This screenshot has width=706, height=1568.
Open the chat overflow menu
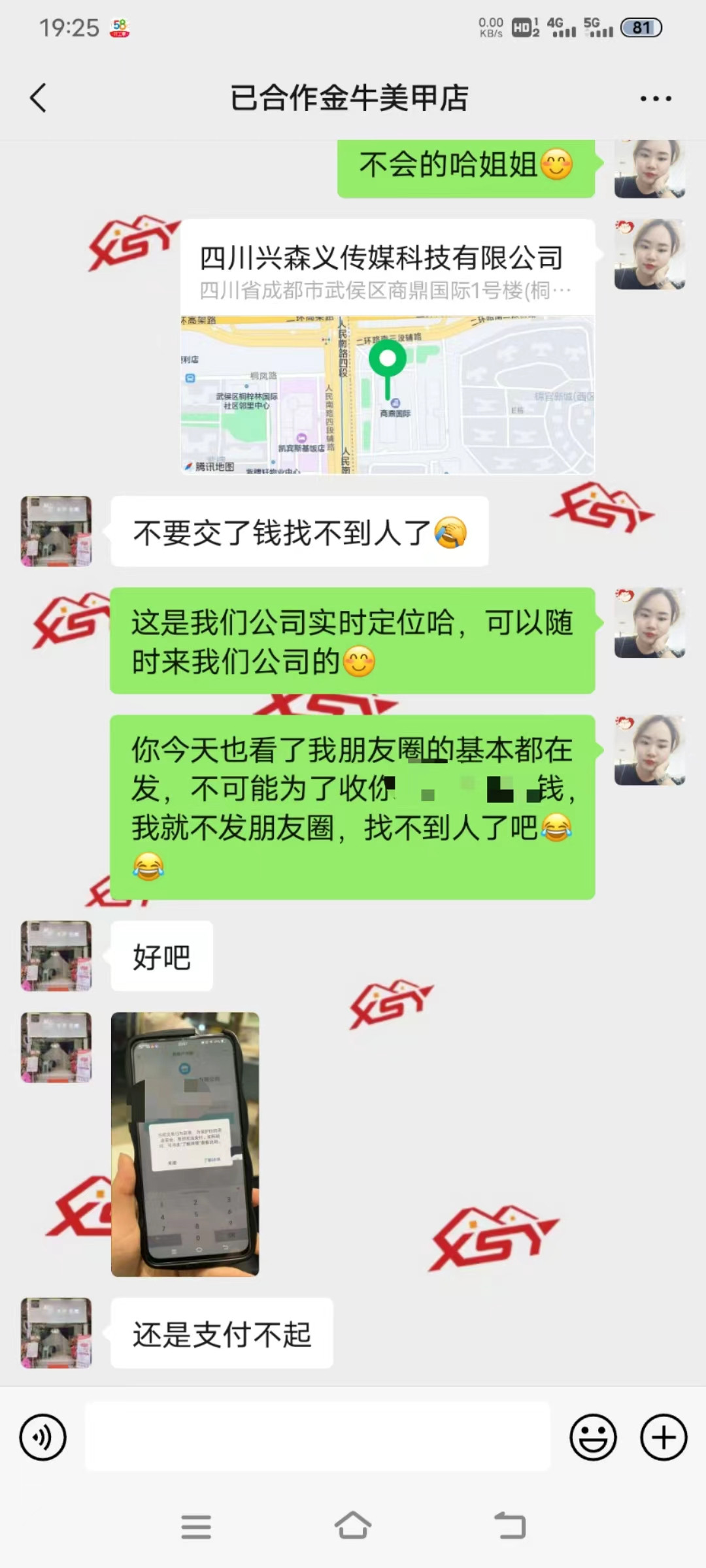655,99
